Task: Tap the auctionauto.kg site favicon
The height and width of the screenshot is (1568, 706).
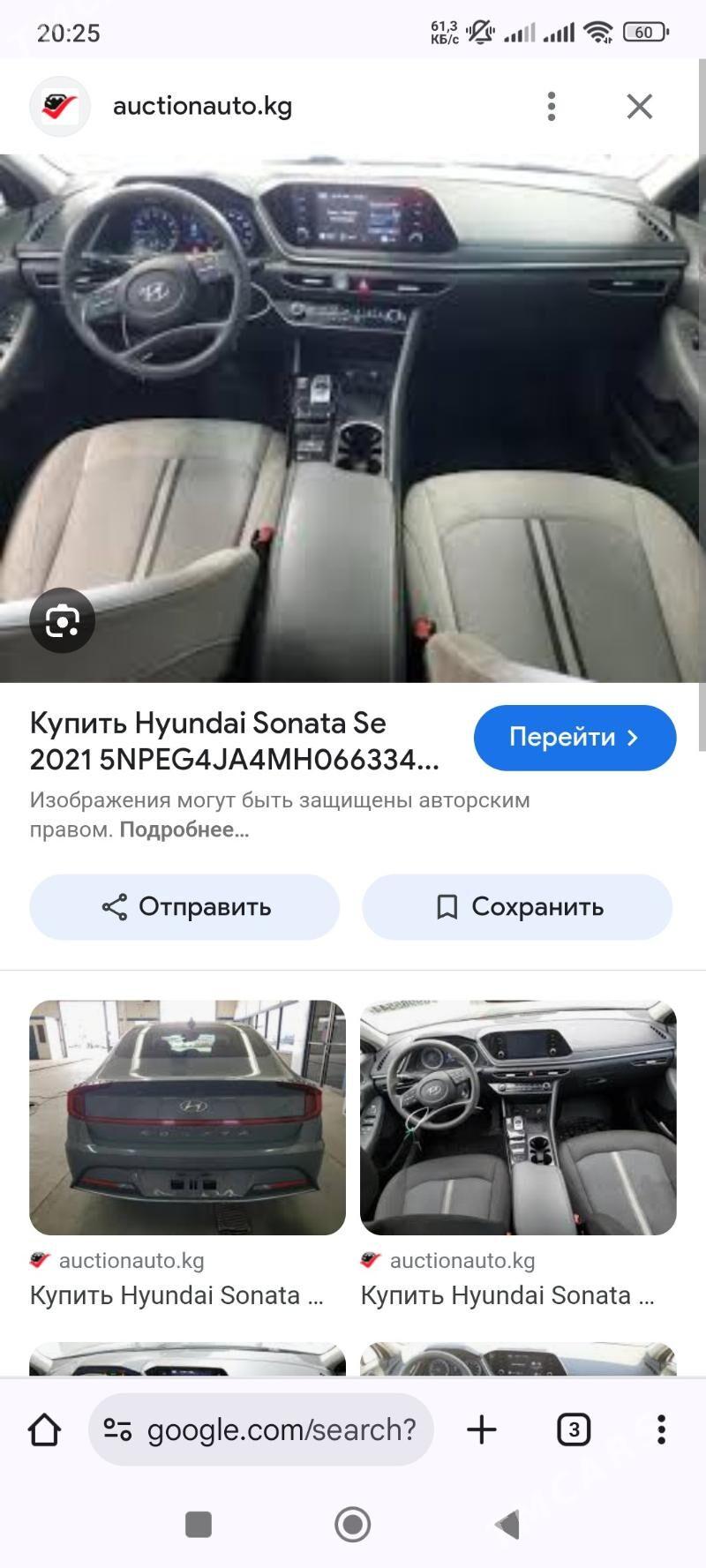Action: (x=59, y=106)
